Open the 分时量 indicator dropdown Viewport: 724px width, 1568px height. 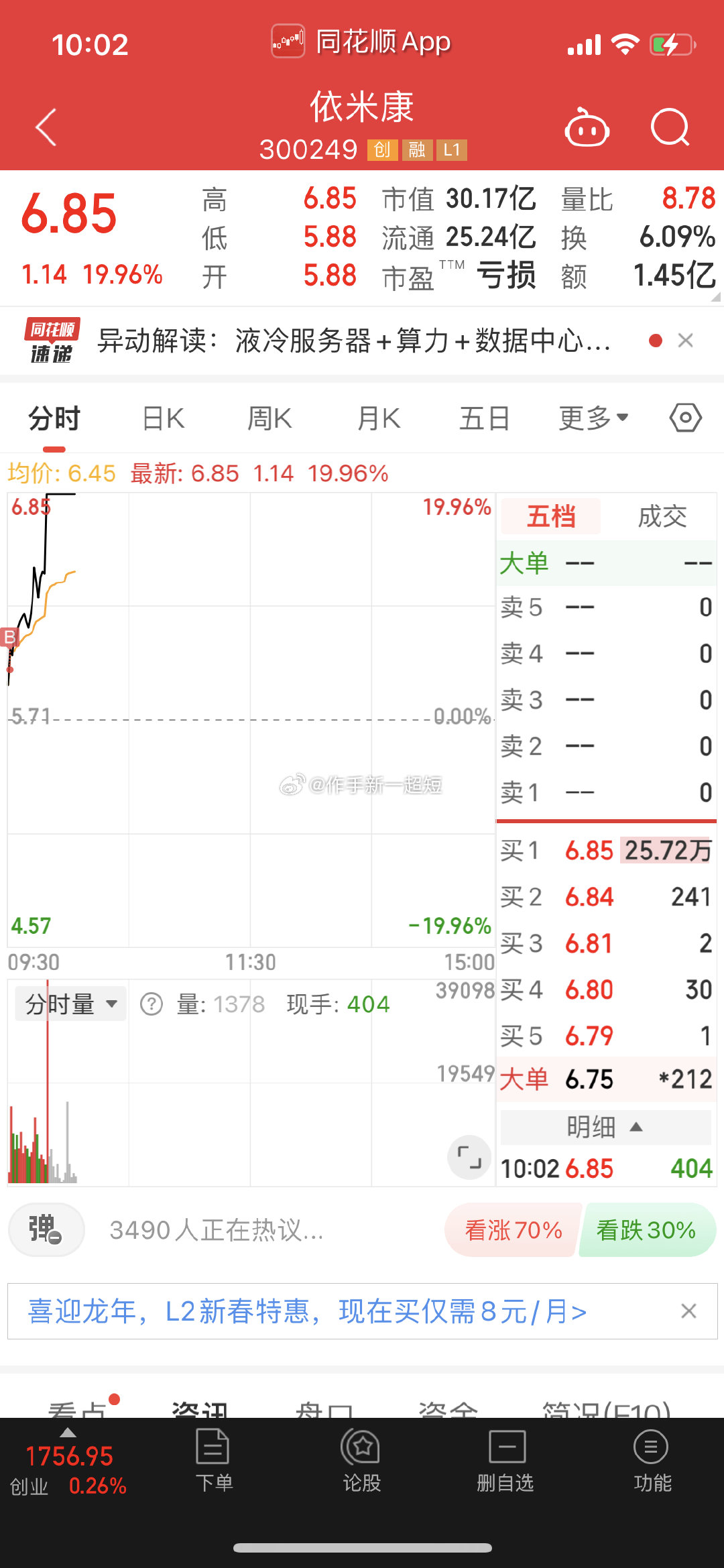tap(71, 1004)
